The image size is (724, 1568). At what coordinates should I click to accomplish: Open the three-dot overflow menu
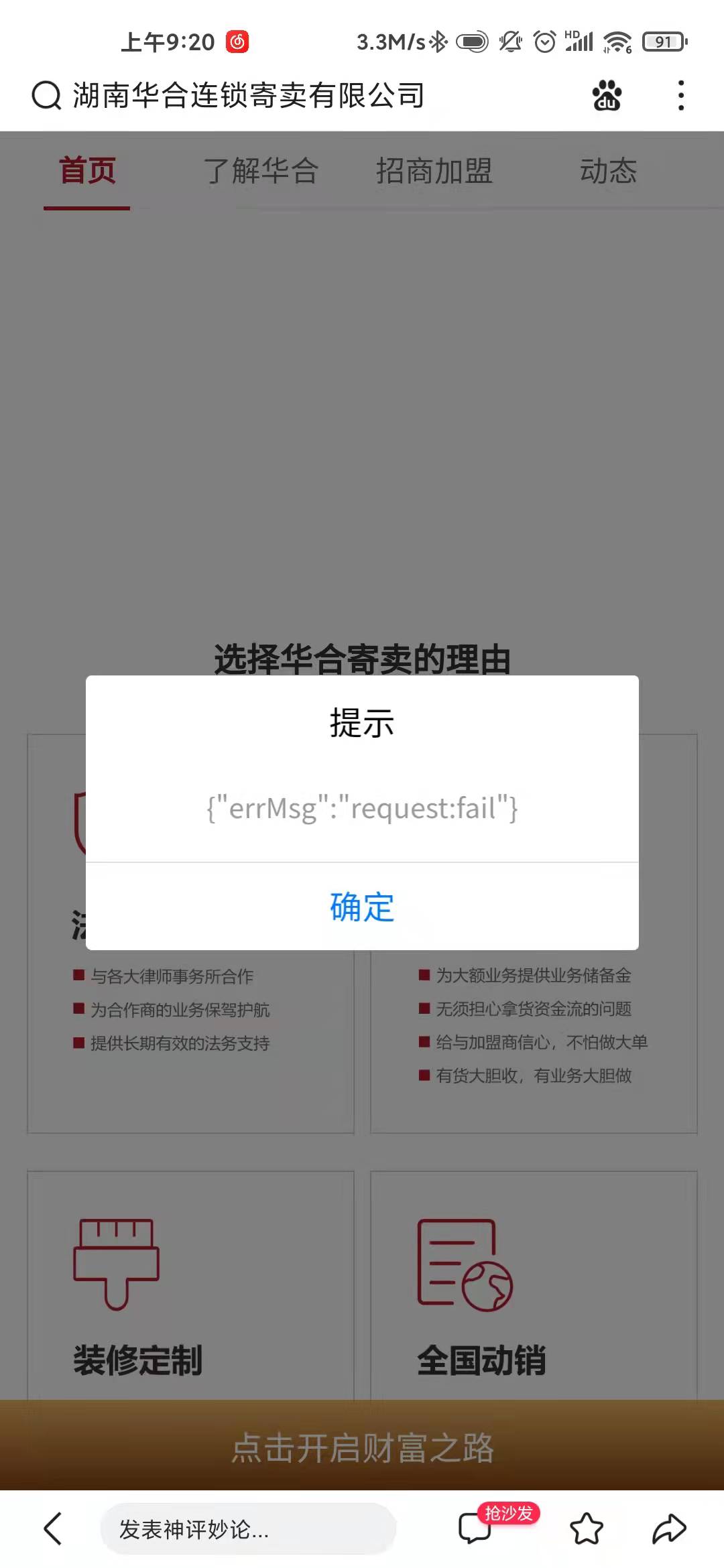pyautogui.click(x=680, y=95)
